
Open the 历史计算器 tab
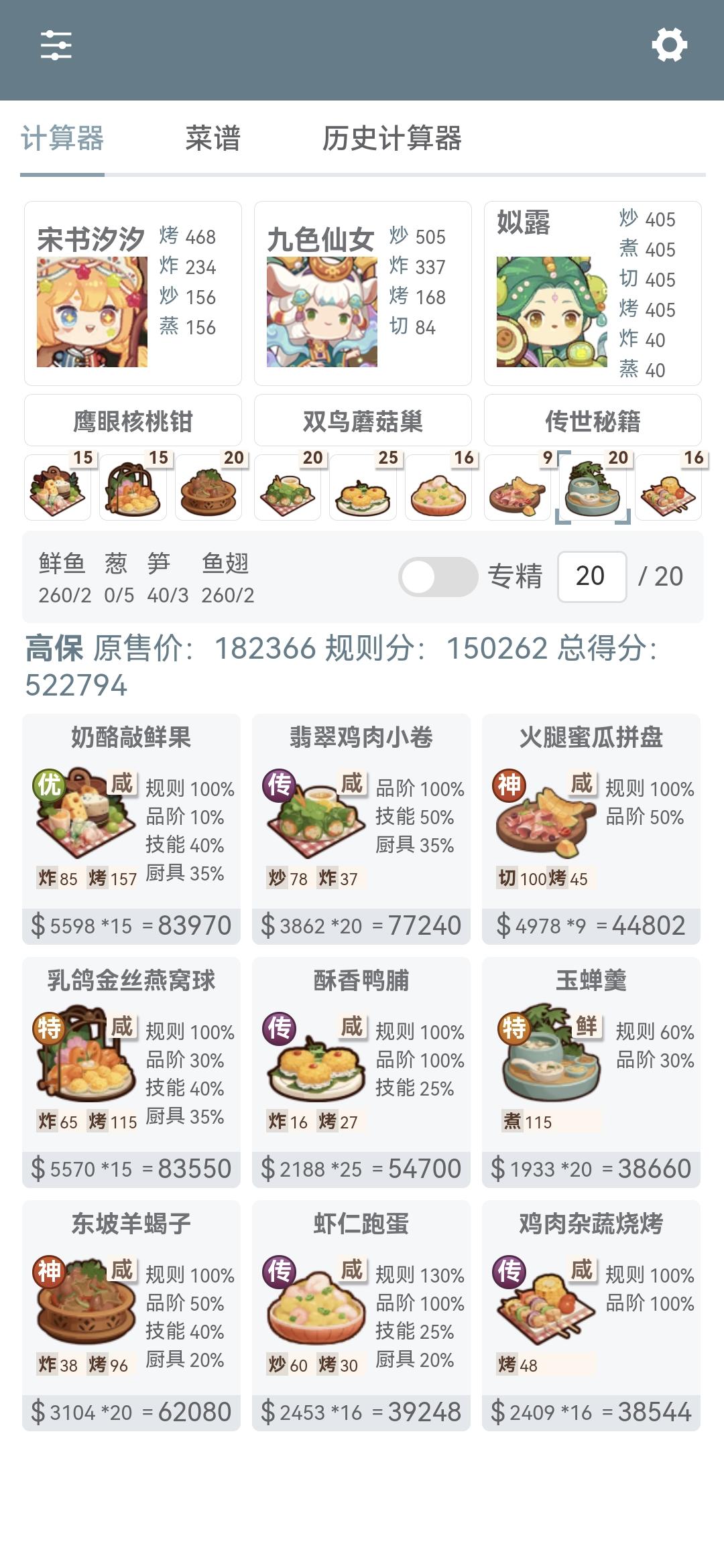point(394,137)
